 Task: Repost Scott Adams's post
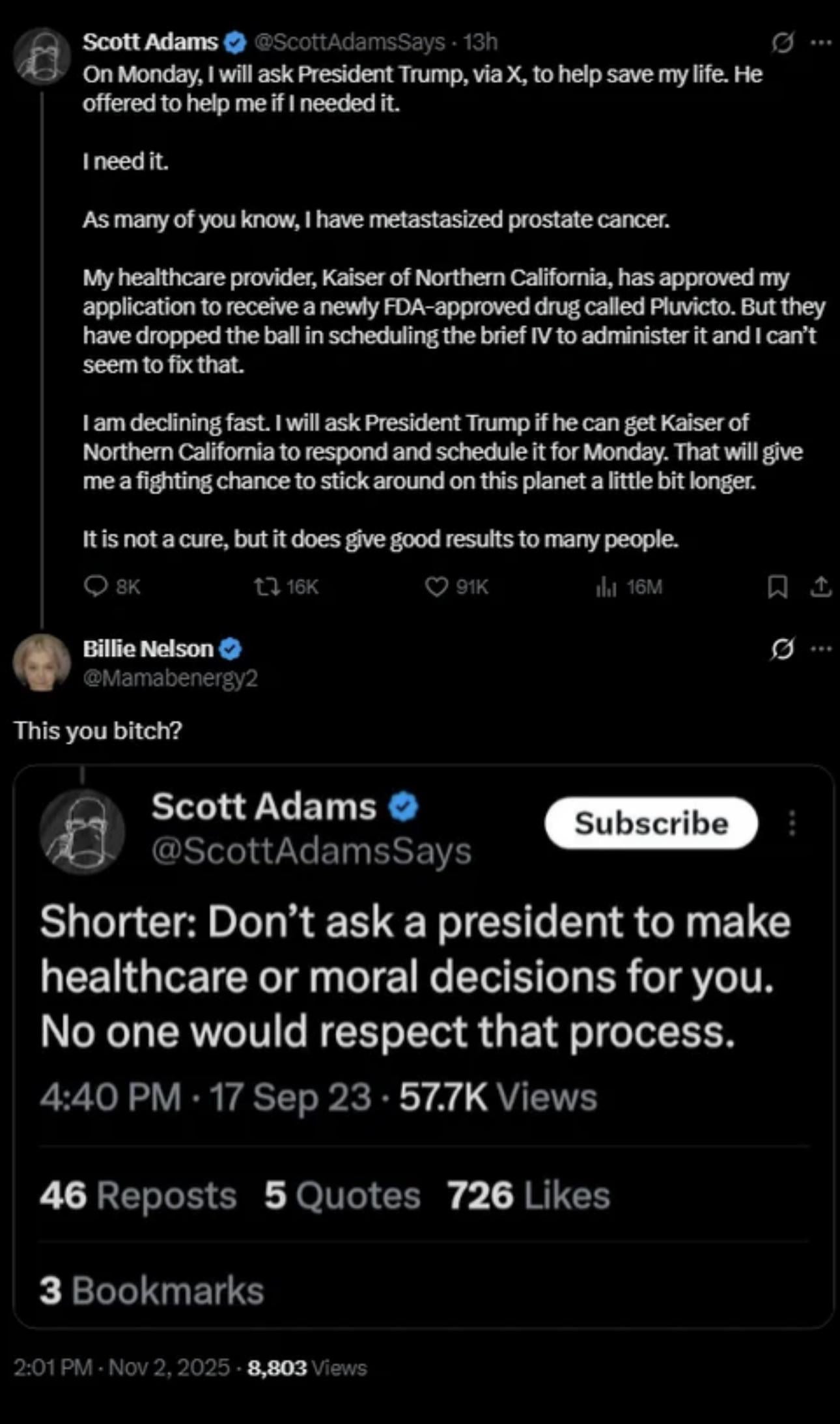(x=267, y=587)
